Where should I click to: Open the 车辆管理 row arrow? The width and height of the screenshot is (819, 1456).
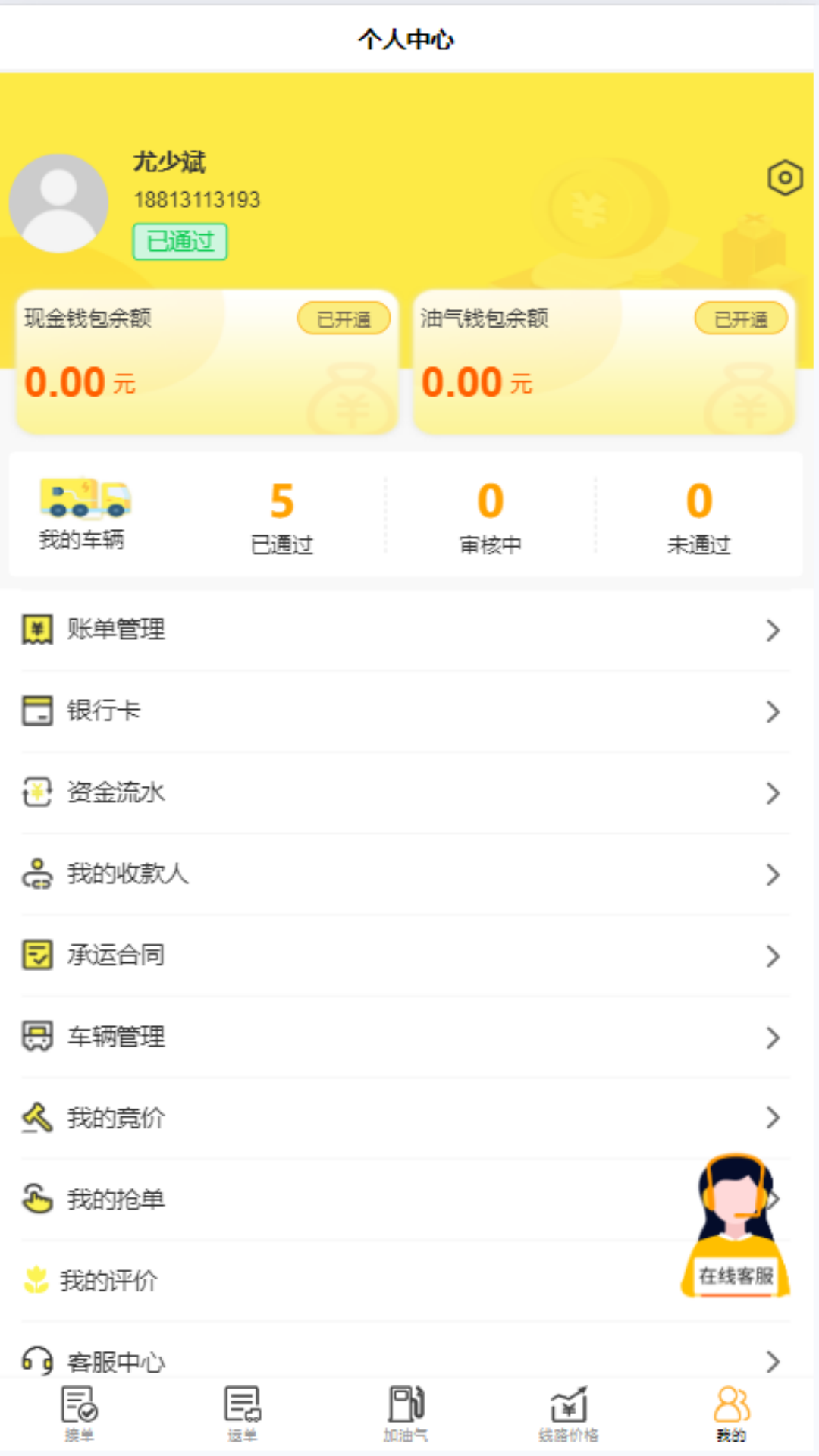click(x=772, y=1038)
